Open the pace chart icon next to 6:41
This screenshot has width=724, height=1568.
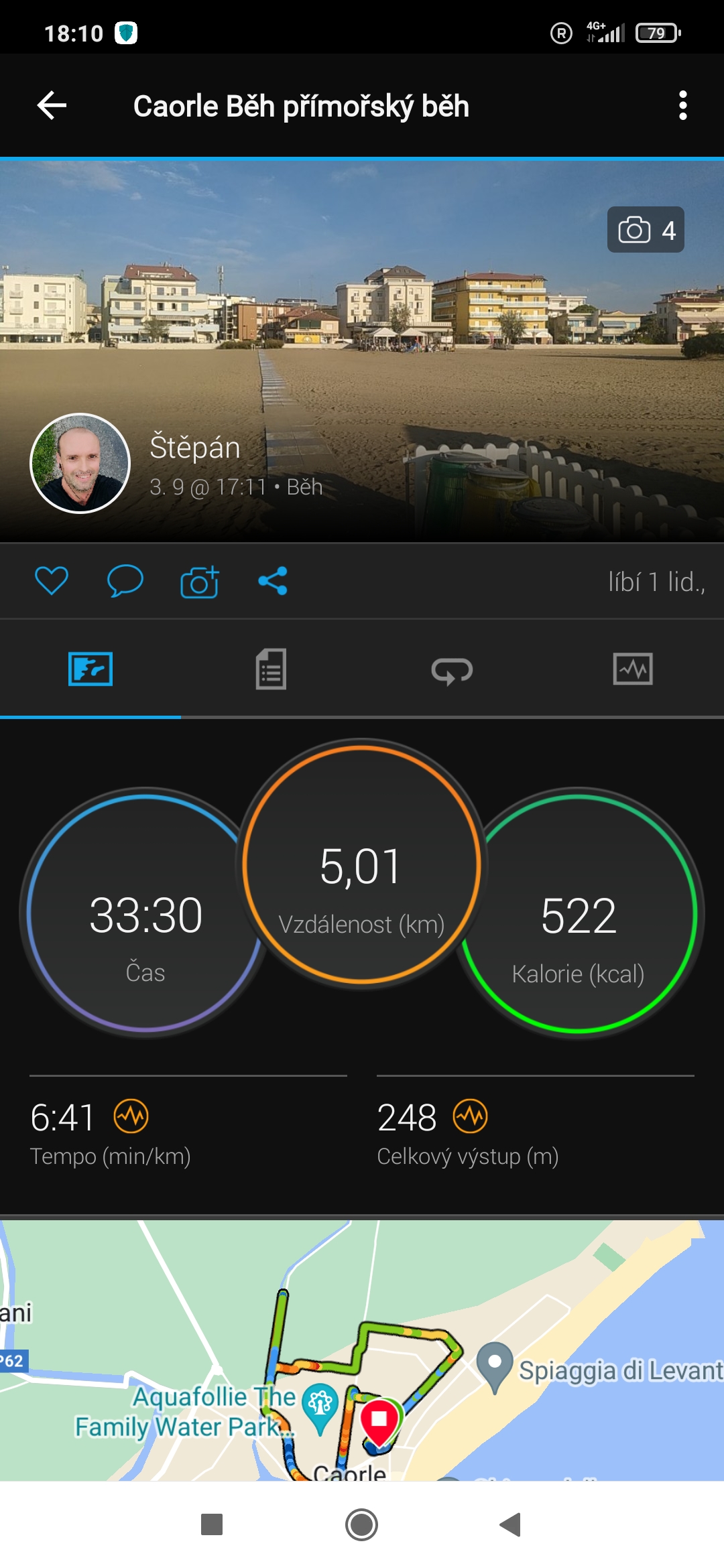(131, 1116)
